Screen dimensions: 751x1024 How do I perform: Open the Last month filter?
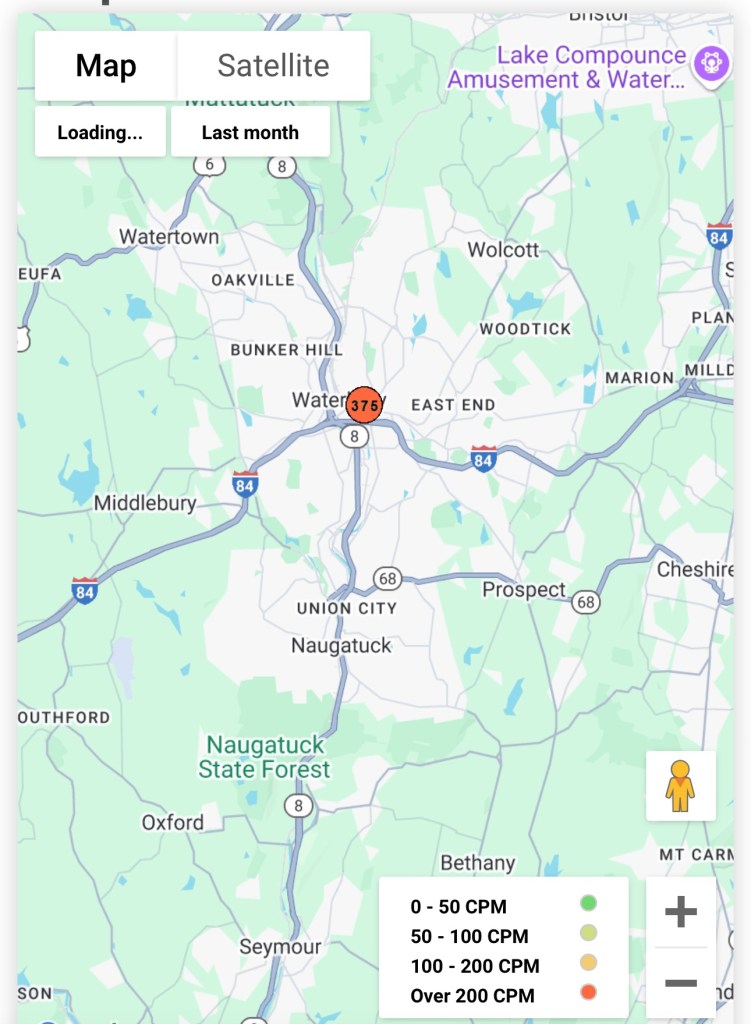pos(250,132)
